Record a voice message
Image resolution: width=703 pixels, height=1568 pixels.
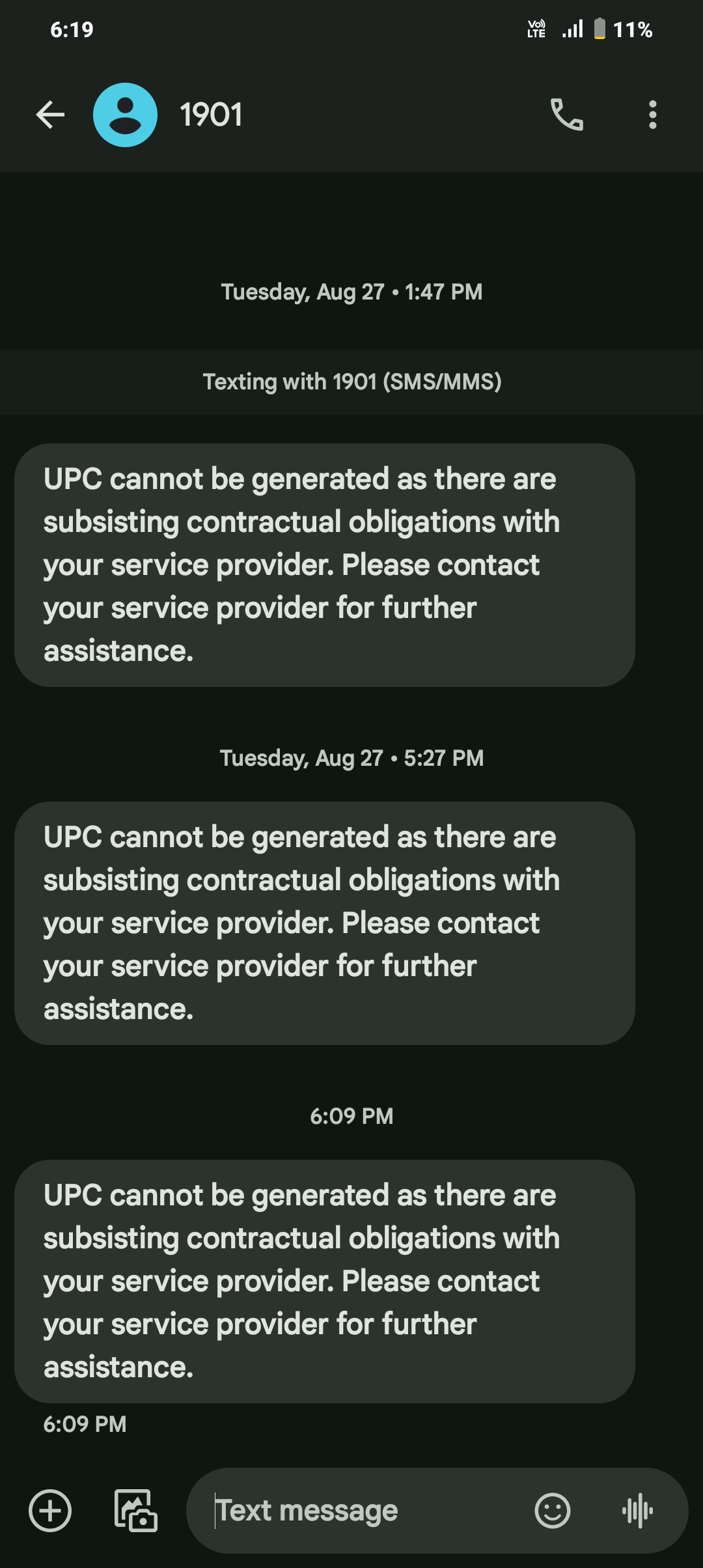click(638, 1511)
